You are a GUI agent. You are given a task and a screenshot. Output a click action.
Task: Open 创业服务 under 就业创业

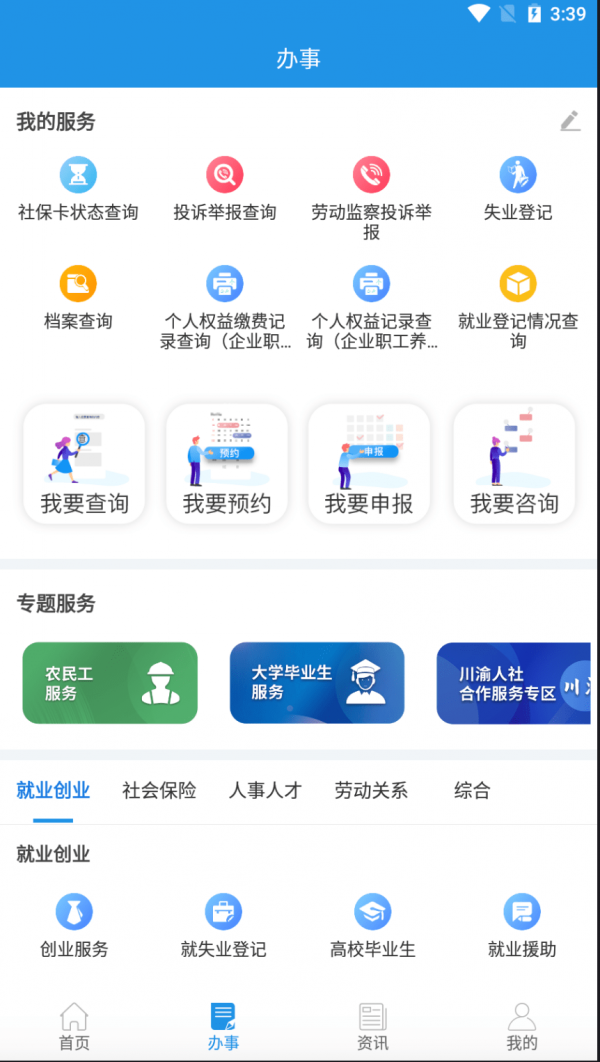(74, 926)
